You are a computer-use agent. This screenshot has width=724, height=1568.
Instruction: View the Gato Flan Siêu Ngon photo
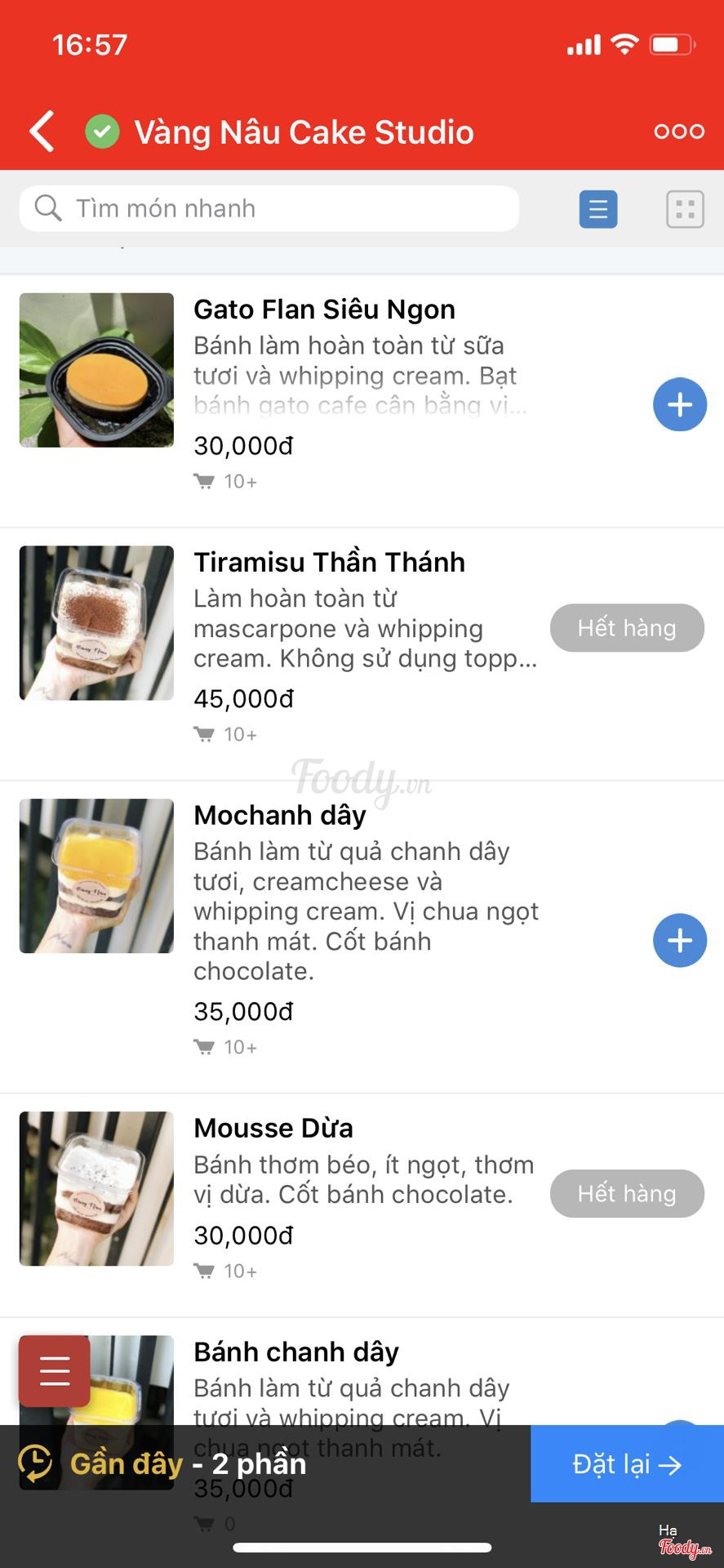point(96,370)
